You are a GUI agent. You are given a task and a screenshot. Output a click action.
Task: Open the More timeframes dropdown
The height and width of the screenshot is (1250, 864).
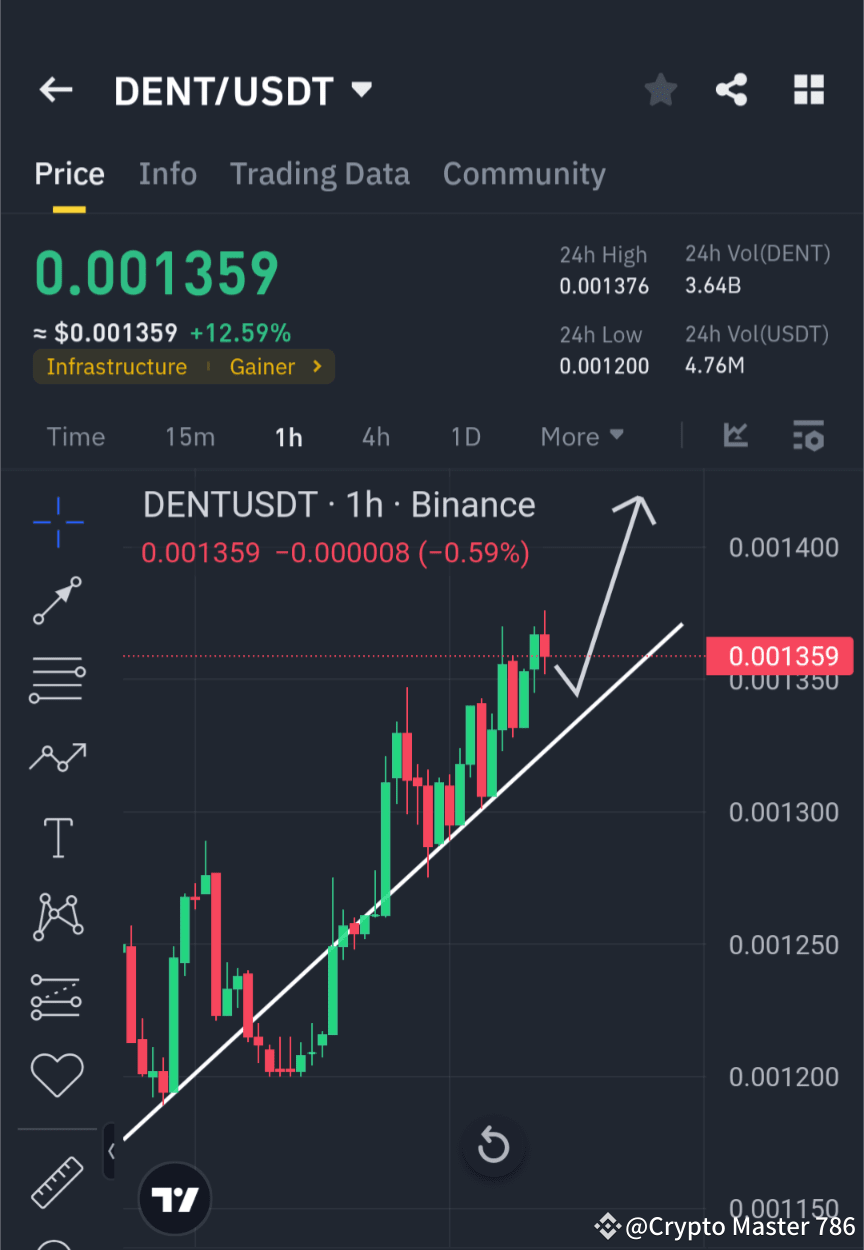(x=581, y=436)
